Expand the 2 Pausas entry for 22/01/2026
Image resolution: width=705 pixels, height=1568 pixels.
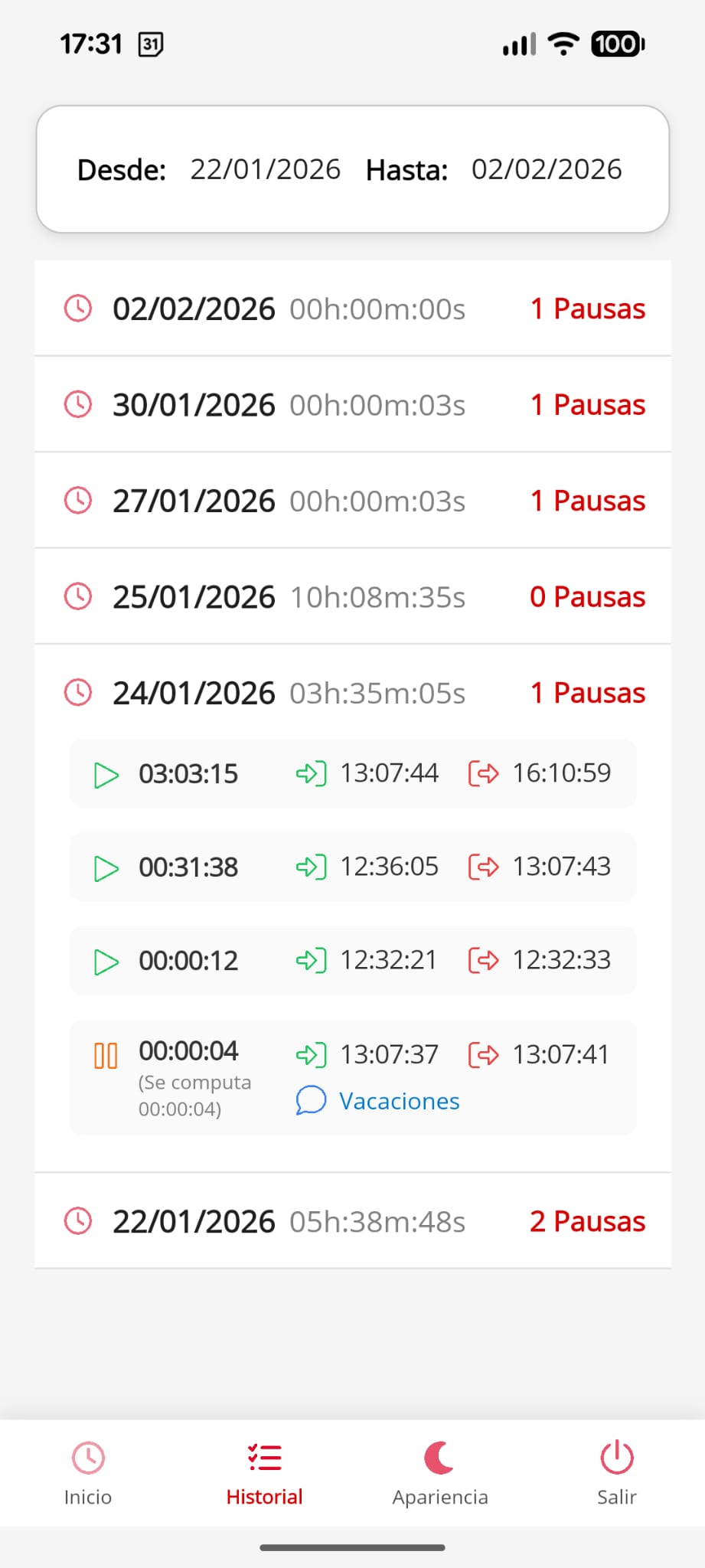point(586,1221)
